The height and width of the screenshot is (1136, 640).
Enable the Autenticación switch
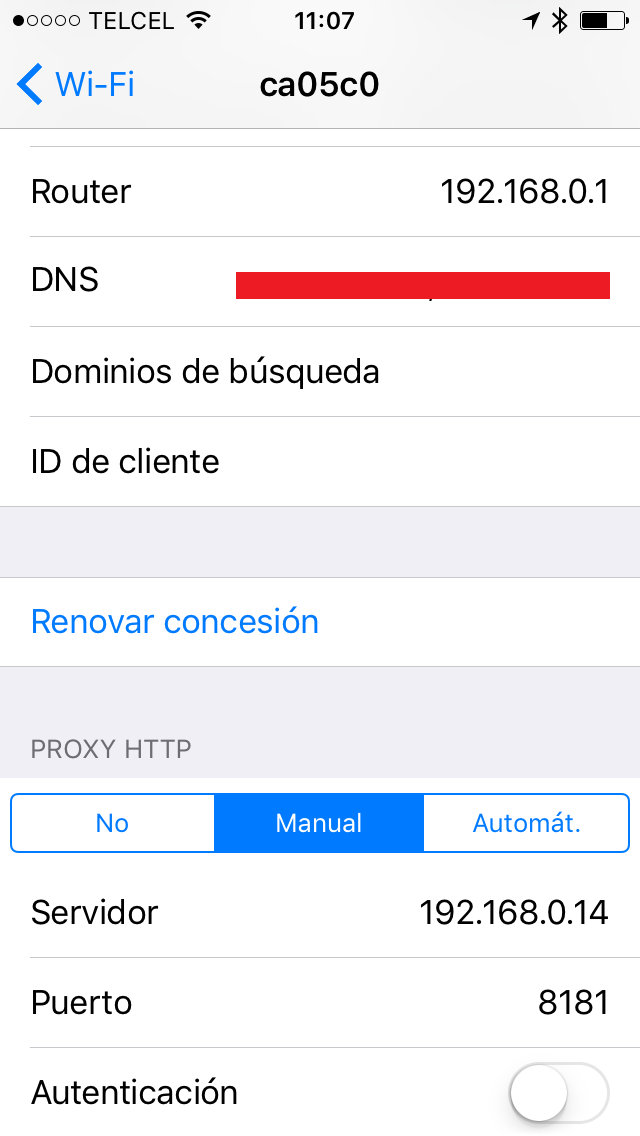pyautogui.click(x=558, y=1093)
